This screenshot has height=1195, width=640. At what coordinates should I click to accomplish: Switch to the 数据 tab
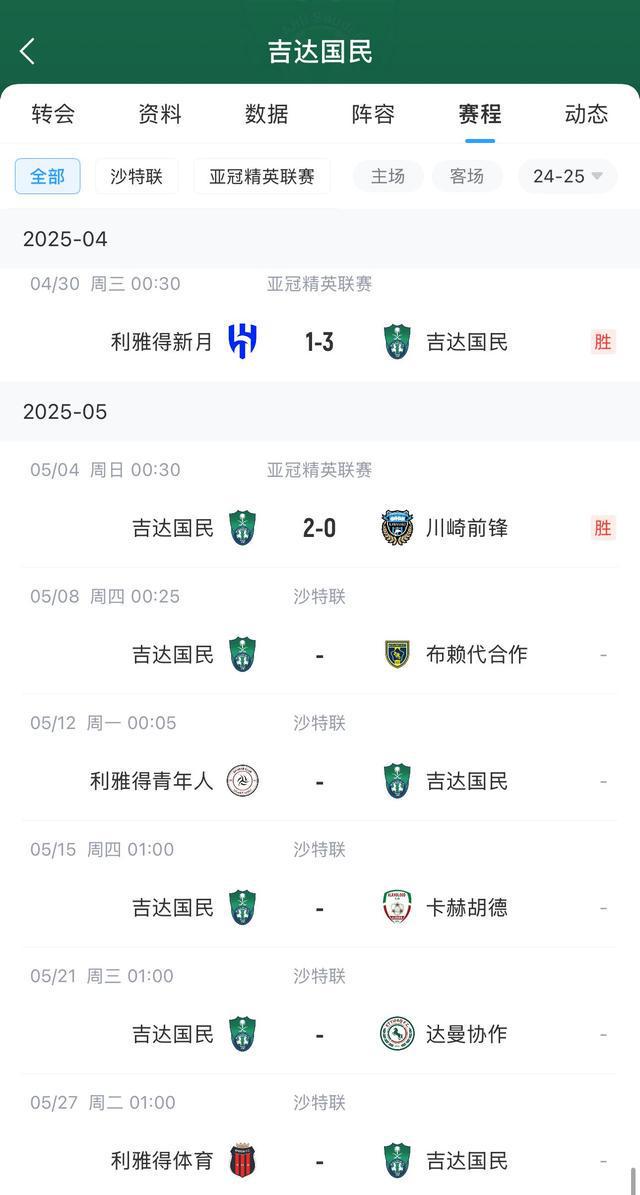click(x=266, y=114)
